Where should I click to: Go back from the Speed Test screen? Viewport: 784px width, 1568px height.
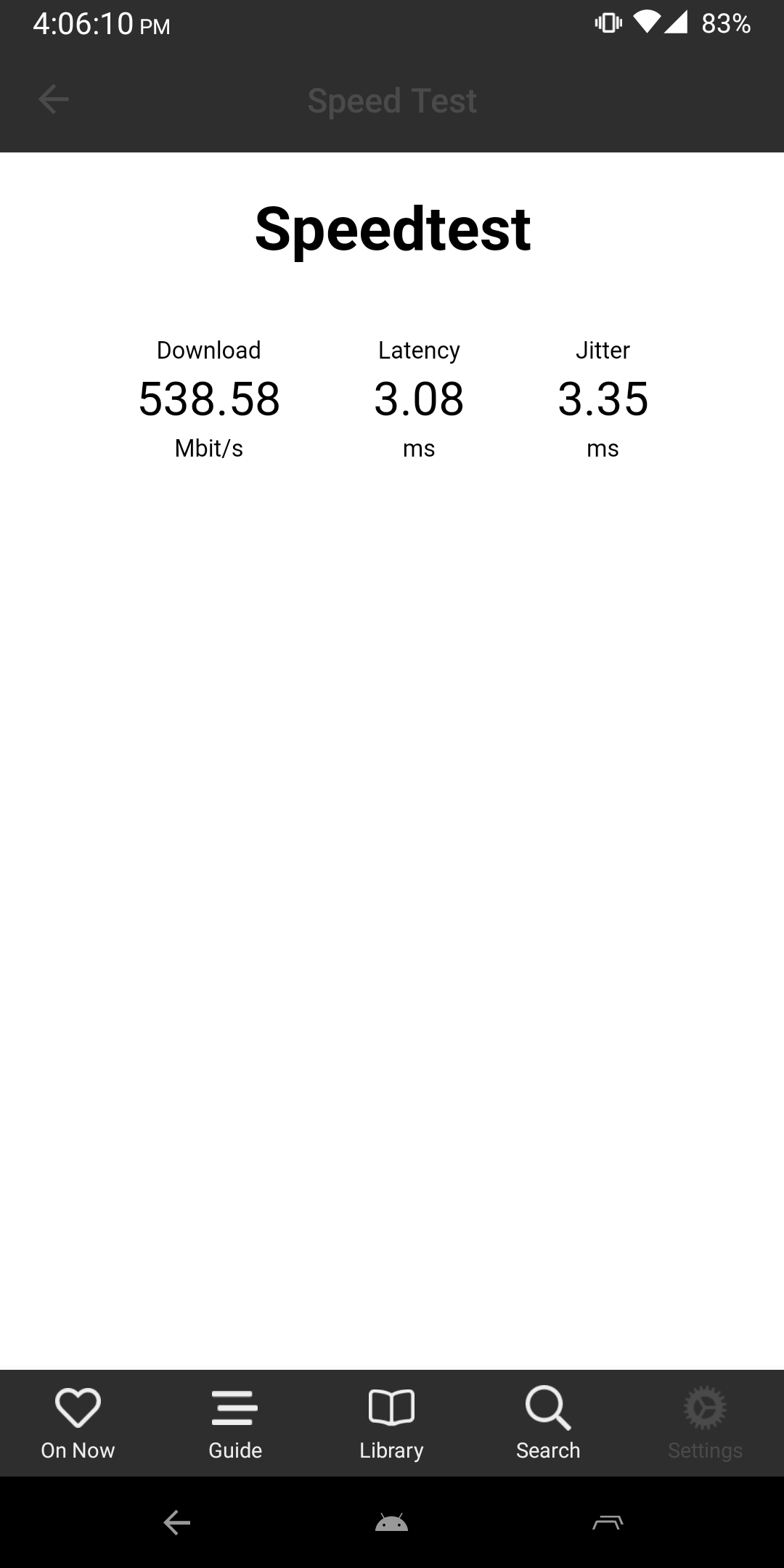(x=53, y=99)
